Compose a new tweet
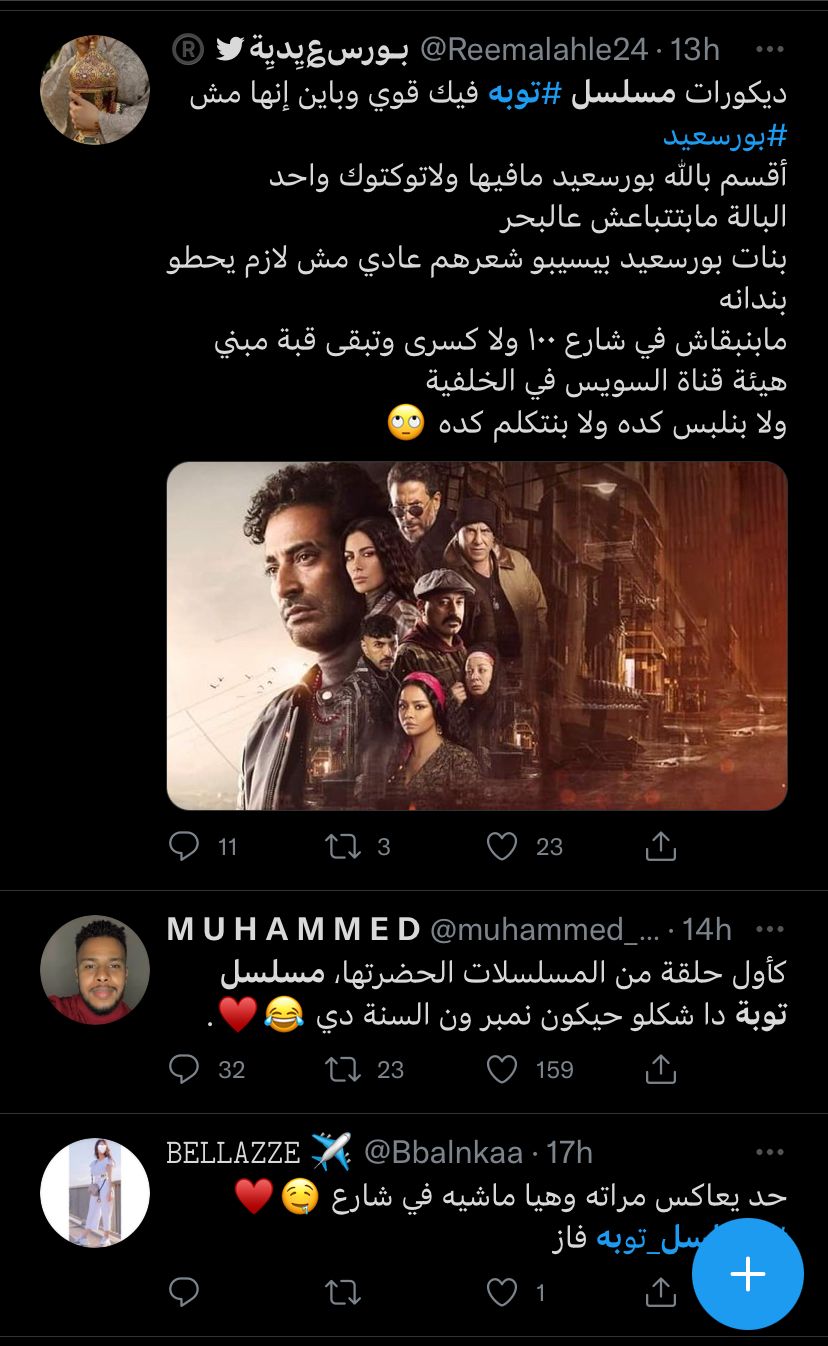This screenshot has height=1346, width=828. point(748,1274)
